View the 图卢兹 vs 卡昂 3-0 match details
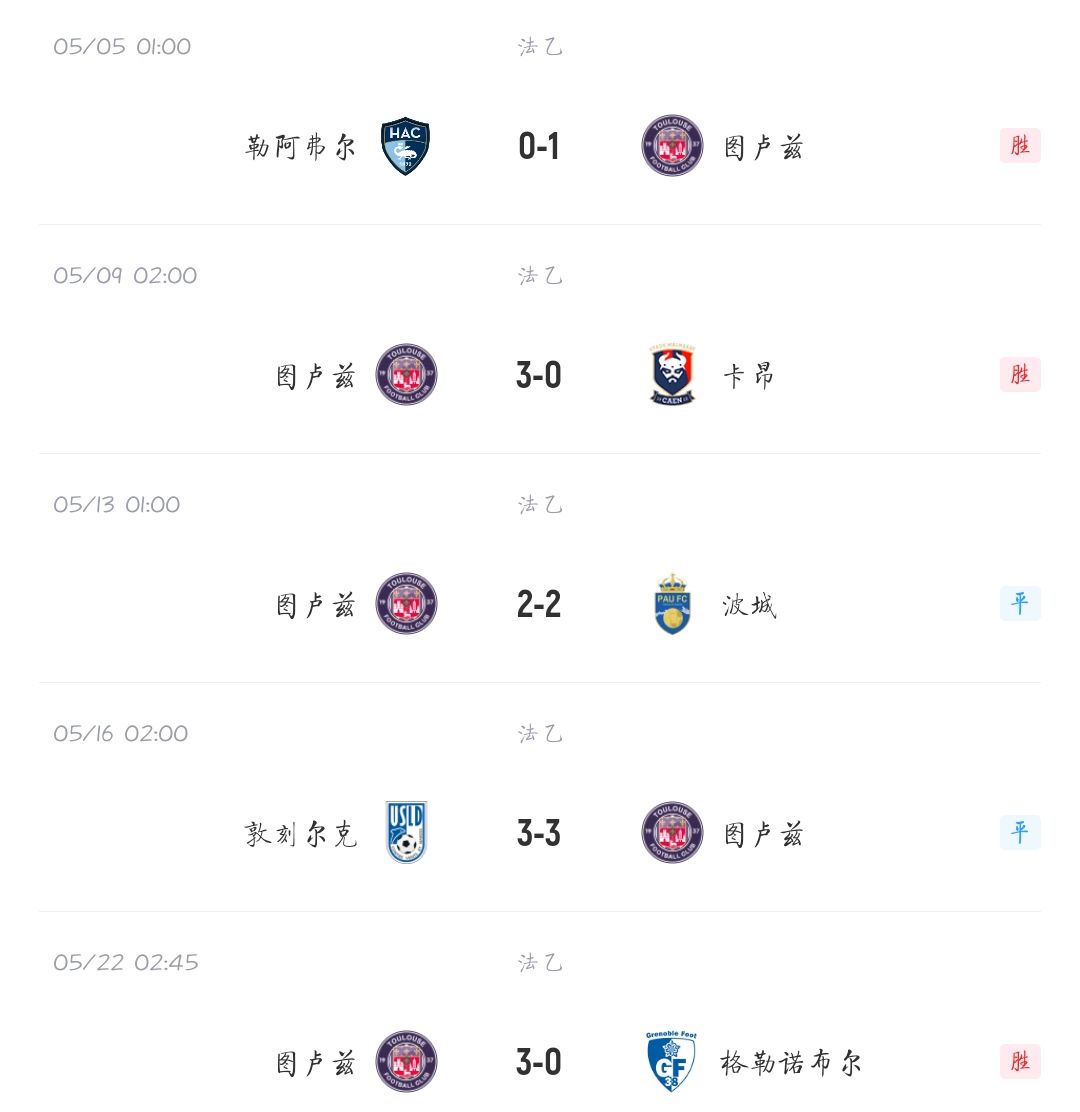Screen dimensions: 1080x1112 coord(539,375)
